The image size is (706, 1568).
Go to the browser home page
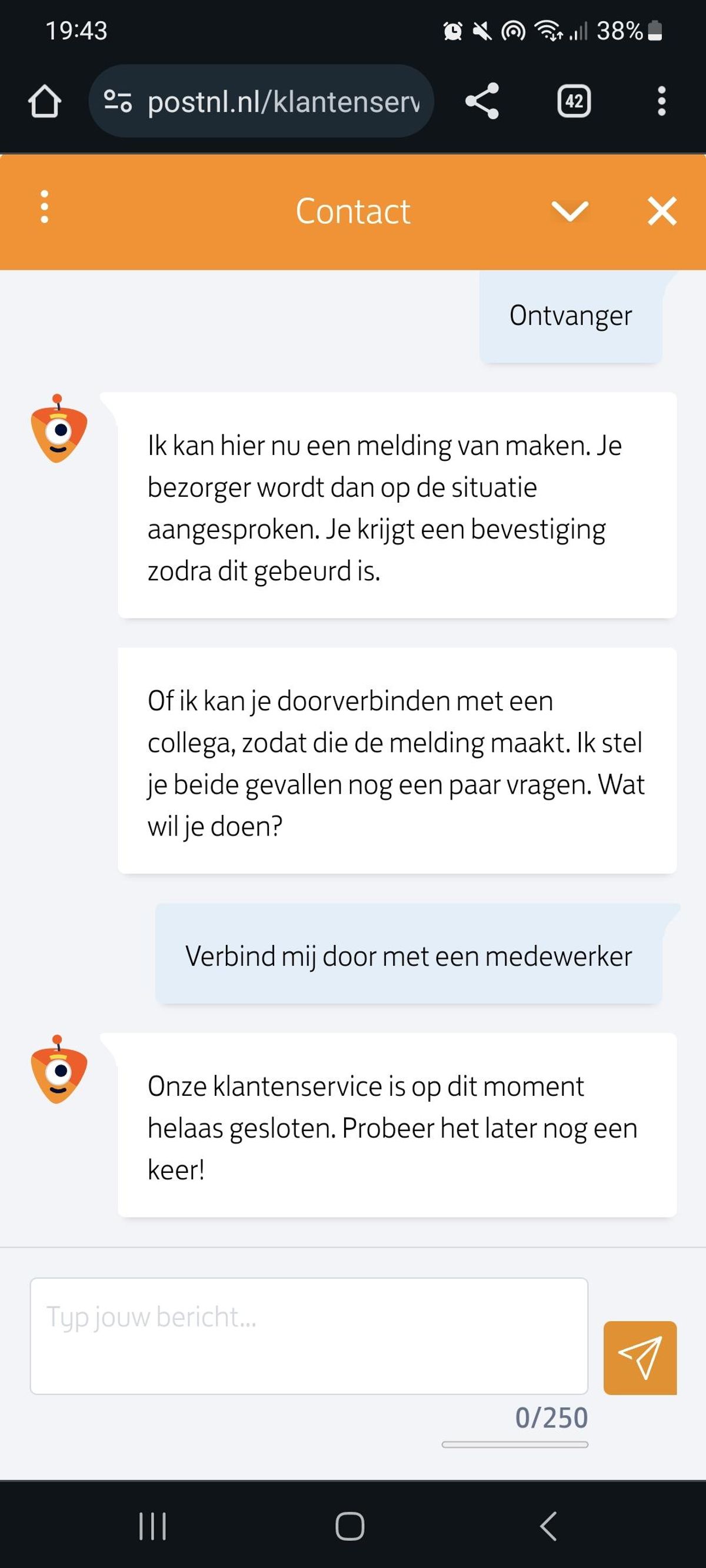coord(45,101)
